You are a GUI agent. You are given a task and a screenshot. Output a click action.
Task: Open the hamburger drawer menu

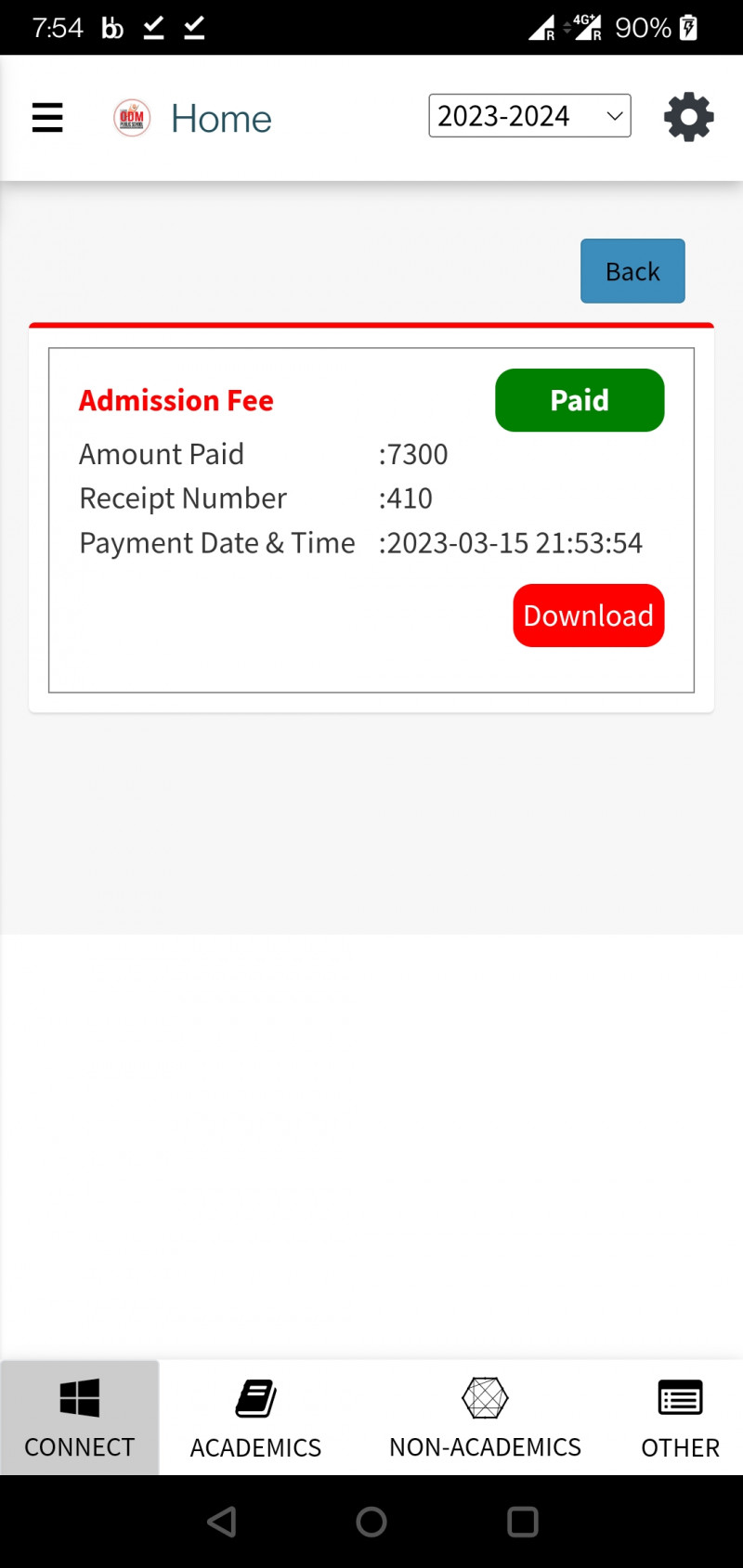tap(47, 118)
